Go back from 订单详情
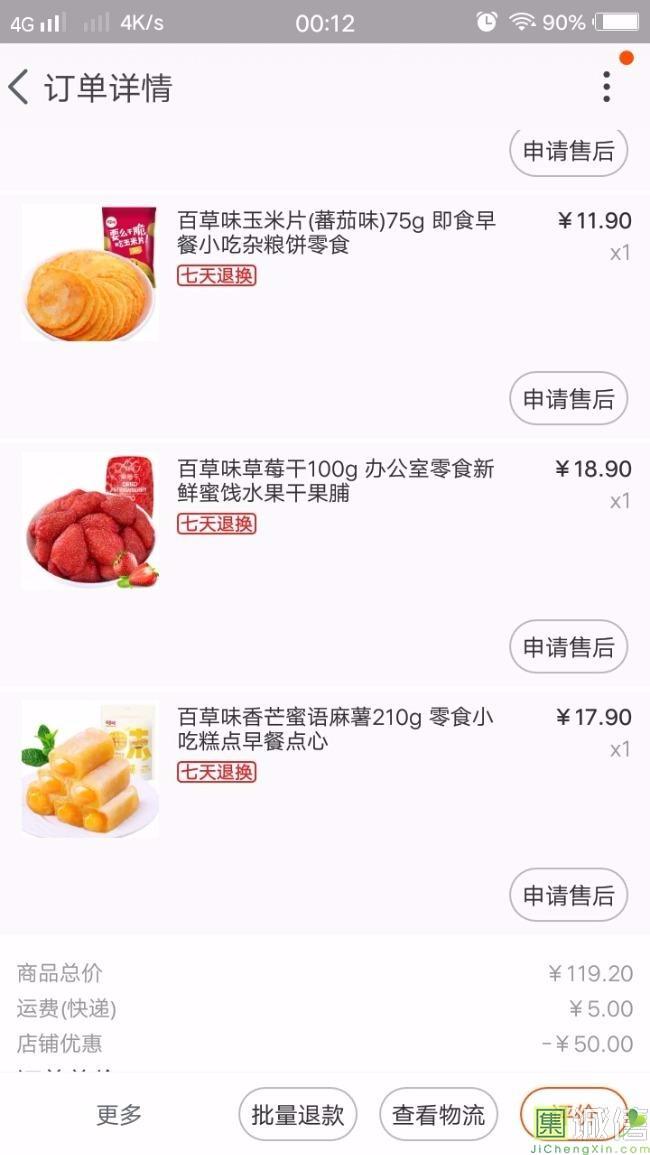 tap(20, 88)
